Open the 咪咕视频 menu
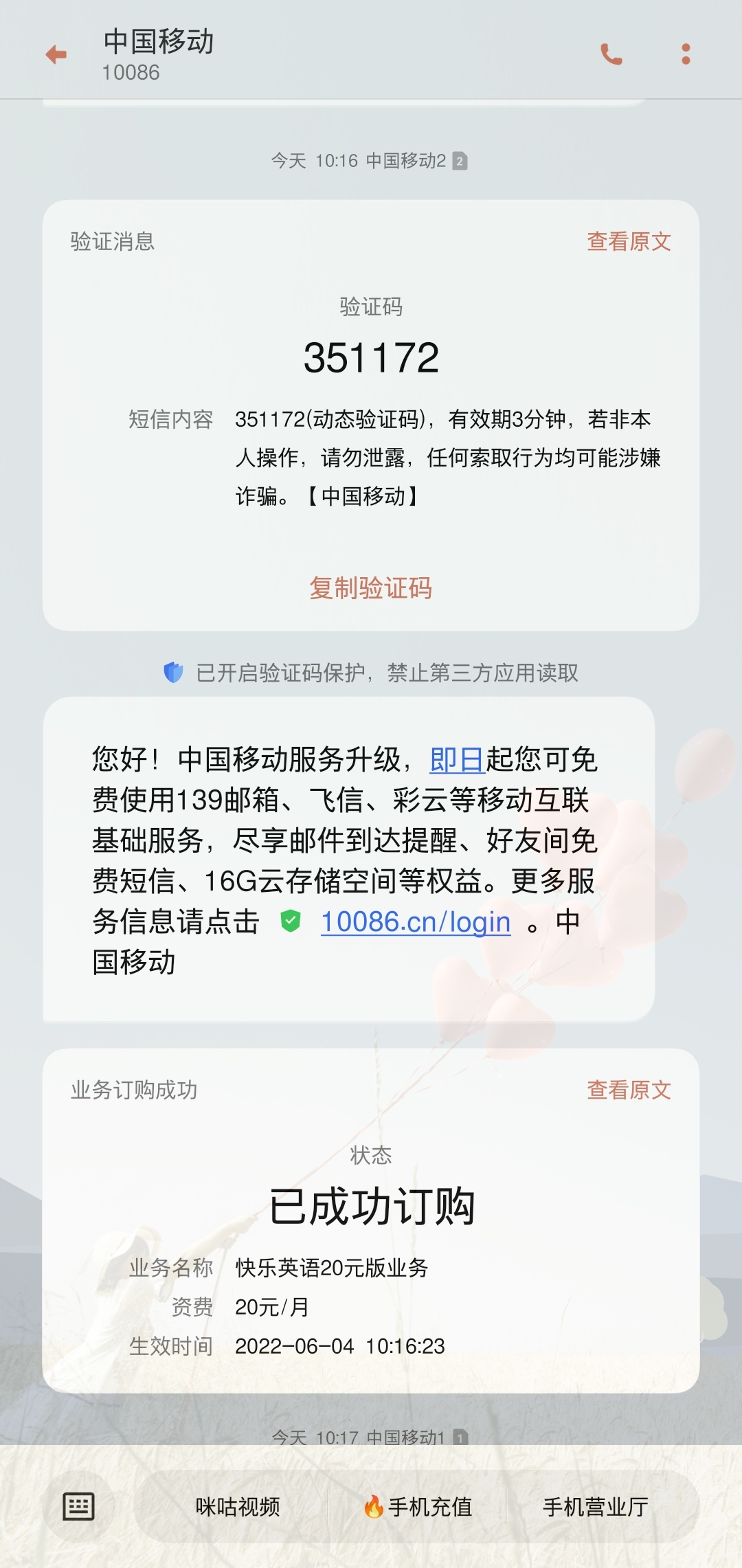Screen dimensions: 742x1568 coord(238,1507)
